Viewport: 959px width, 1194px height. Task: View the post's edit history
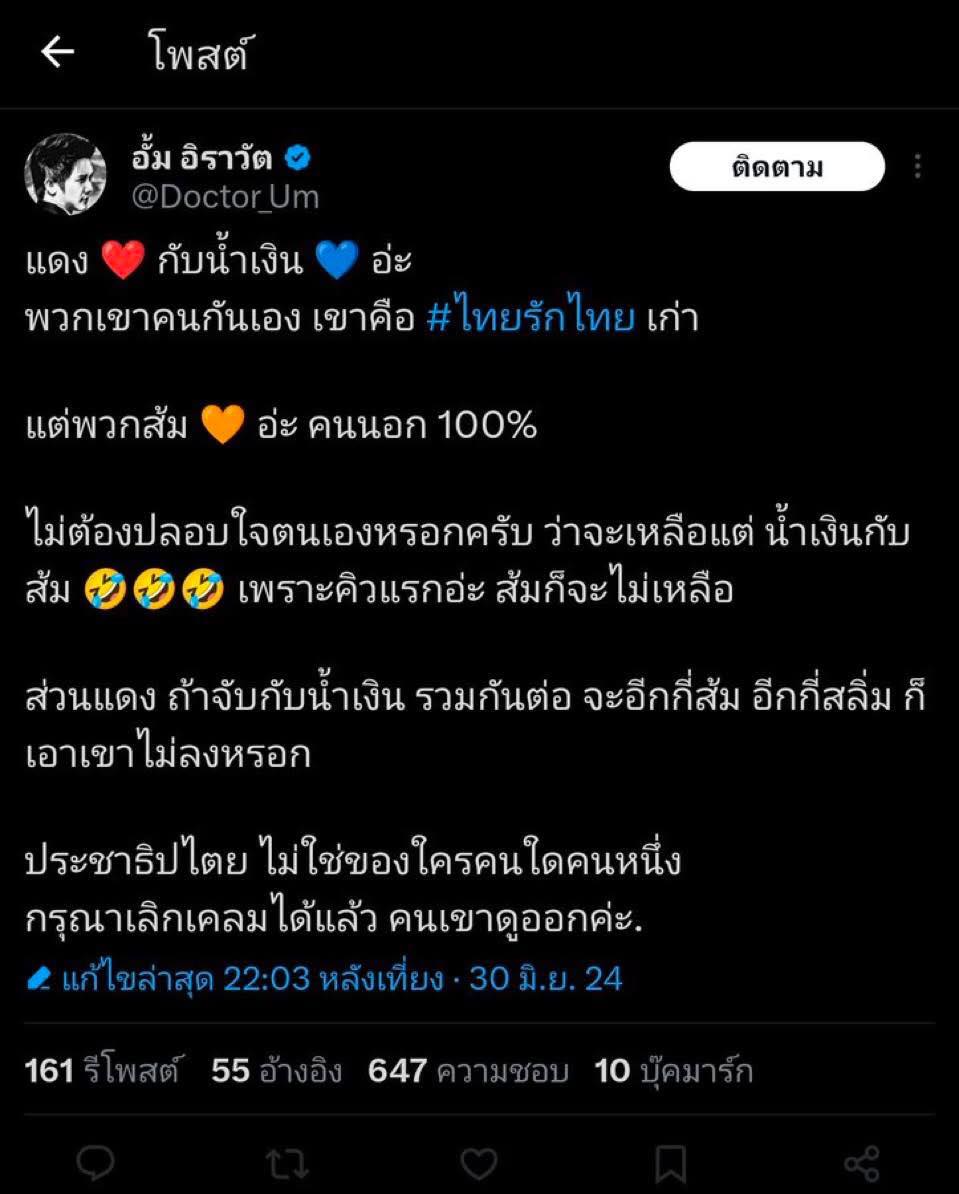[325, 977]
